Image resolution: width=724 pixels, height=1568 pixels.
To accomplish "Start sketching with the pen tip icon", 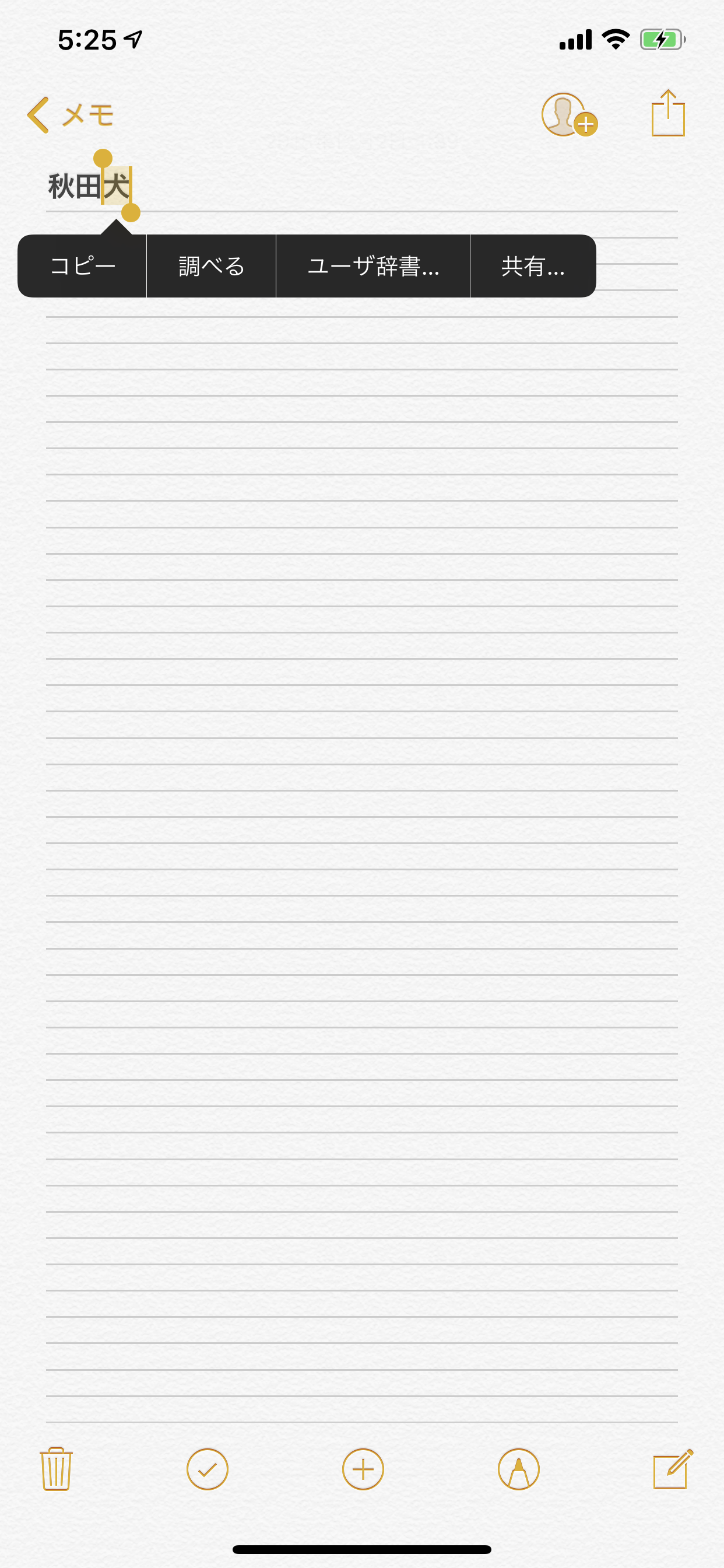I will pyautogui.click(x=518, y=1469).
